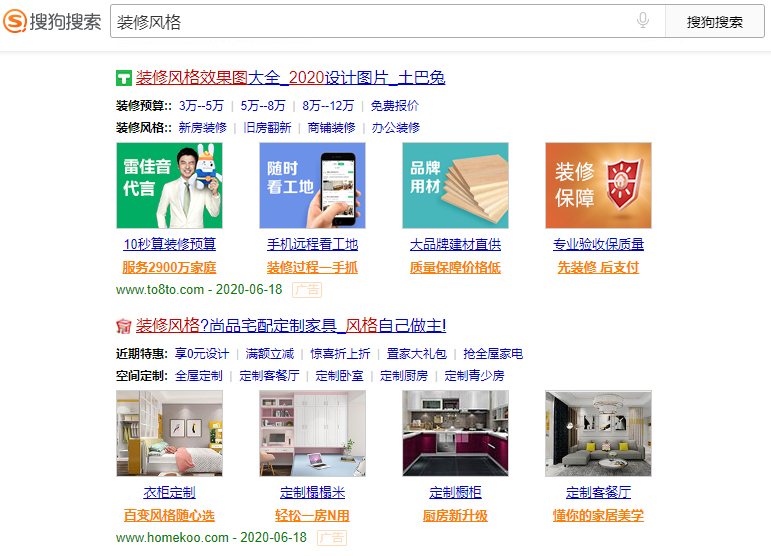Open the 土巴兔 装修风格效果图大全 result
Screen dimensions: 771x556
coord(290,78)
